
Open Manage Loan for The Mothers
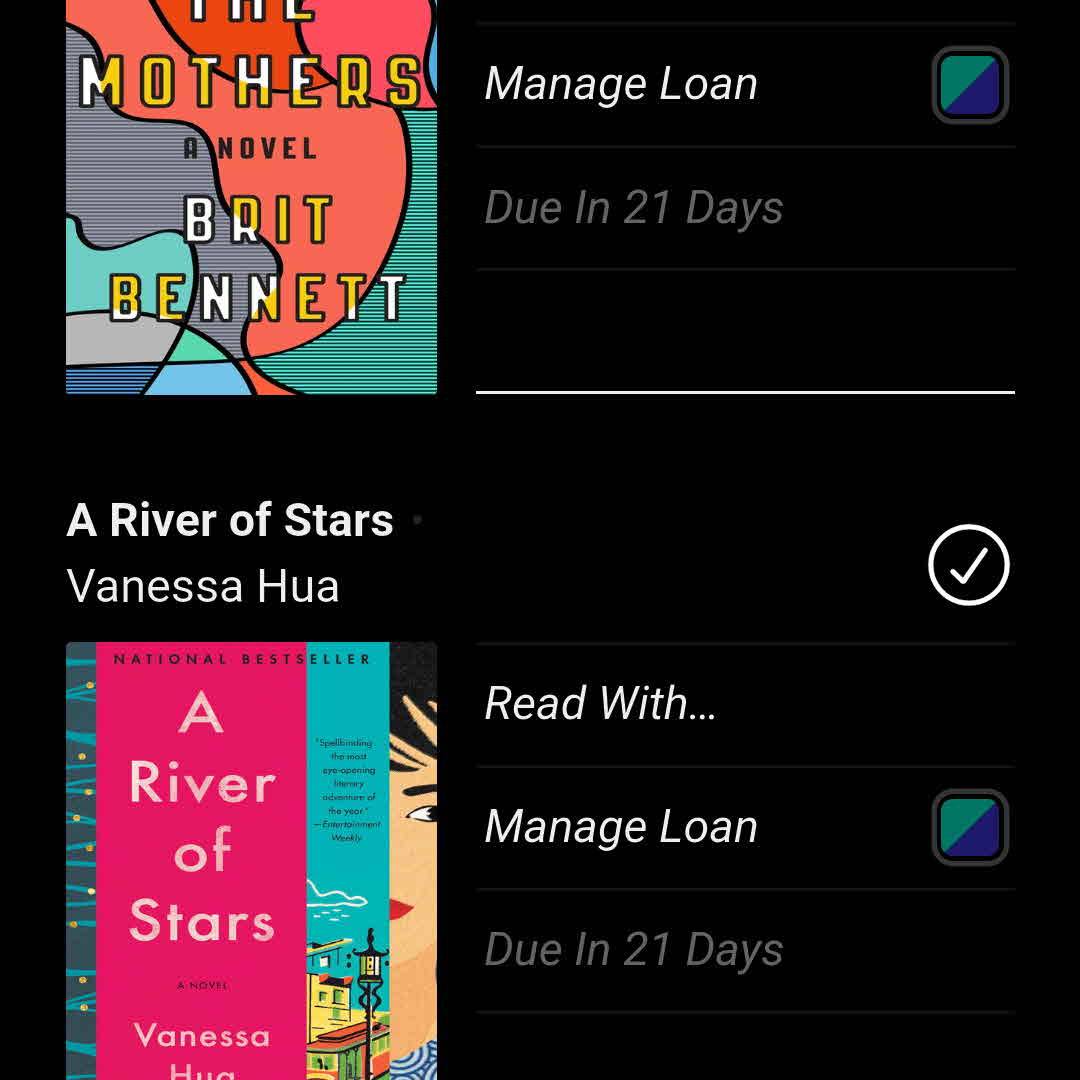(x=621, y=85)
